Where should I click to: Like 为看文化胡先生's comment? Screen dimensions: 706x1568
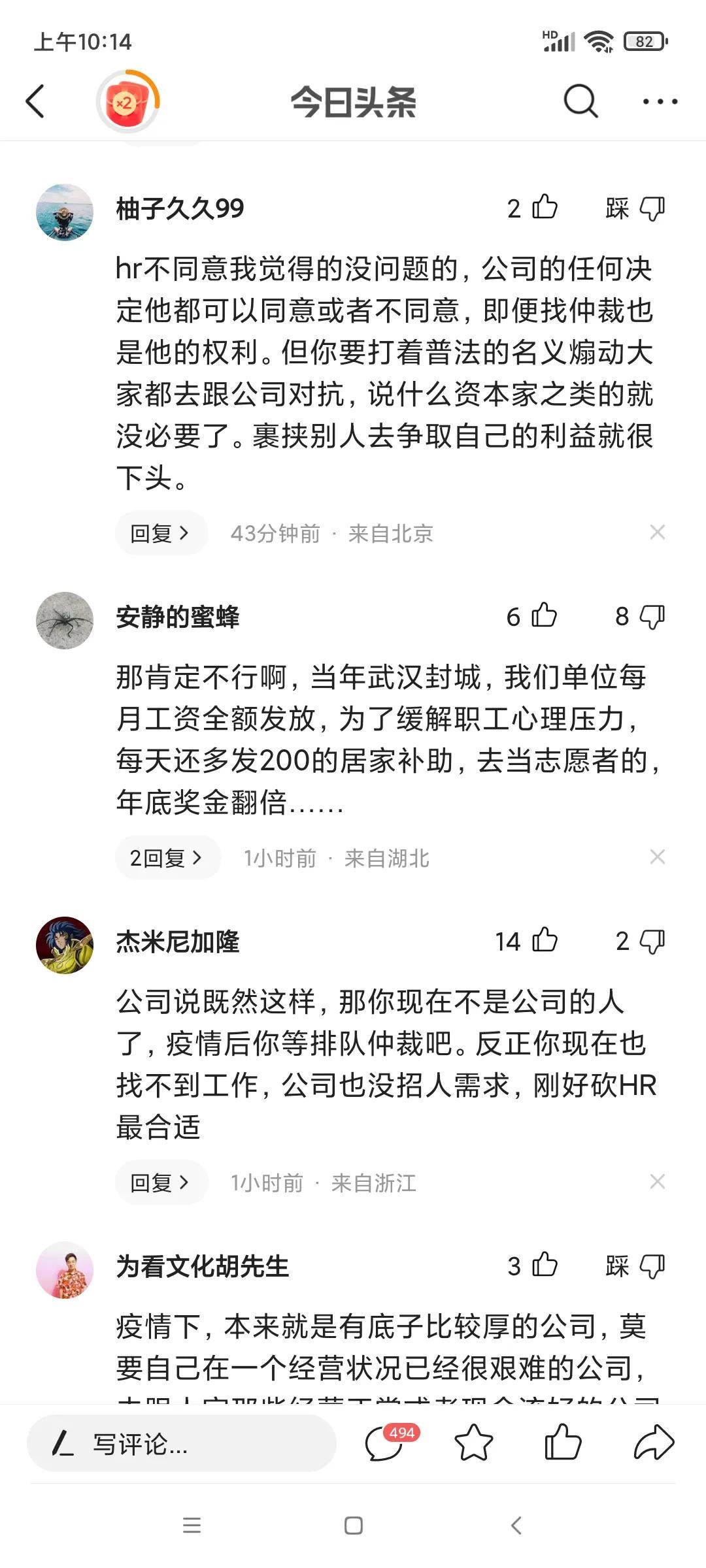[544, 1266]
